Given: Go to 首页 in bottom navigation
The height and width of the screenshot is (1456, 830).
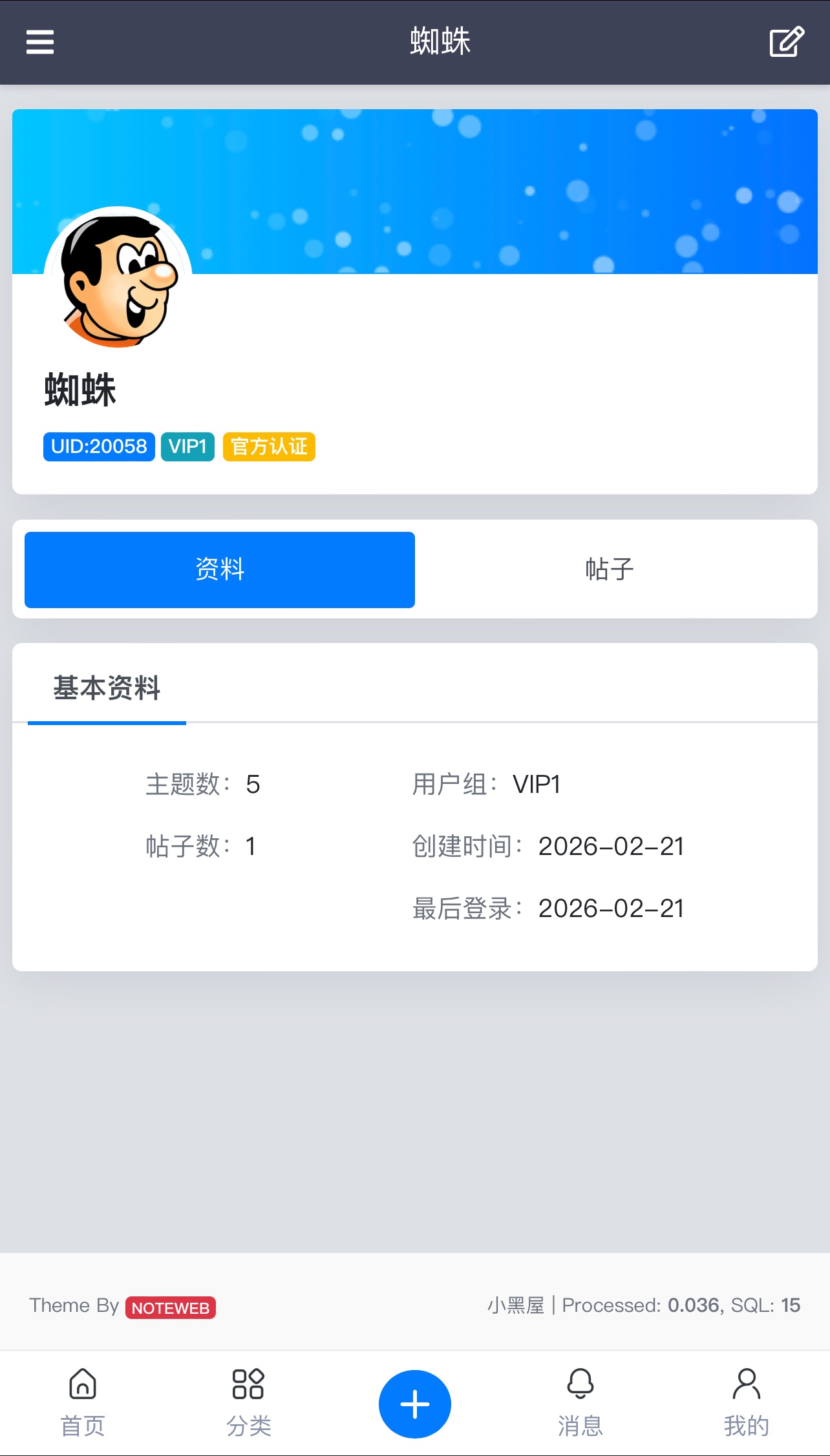Looking at the screenshot, I should coord(83,1402).
